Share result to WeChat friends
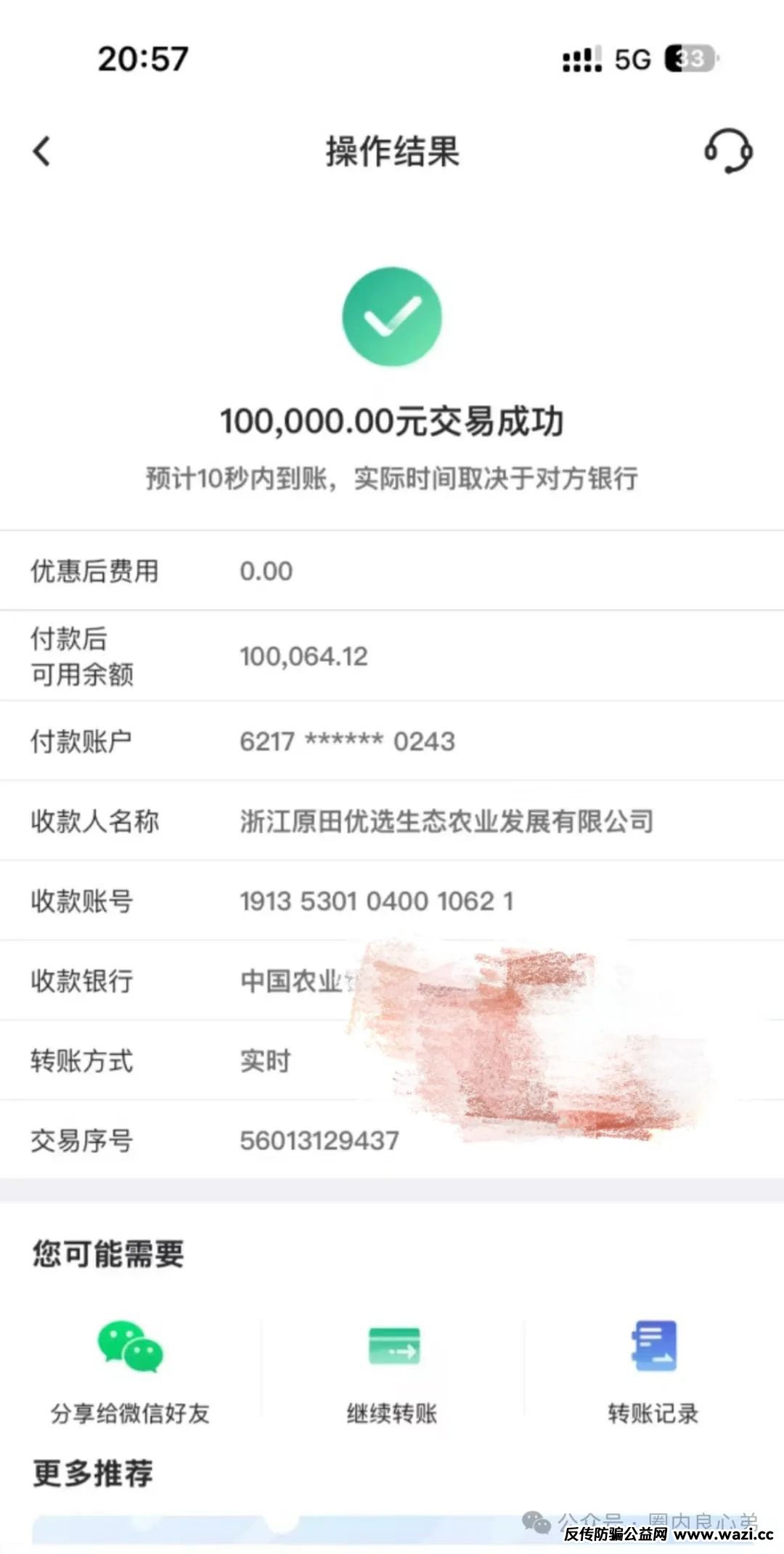The image size is (784, 1554). tap(130, 1368)
